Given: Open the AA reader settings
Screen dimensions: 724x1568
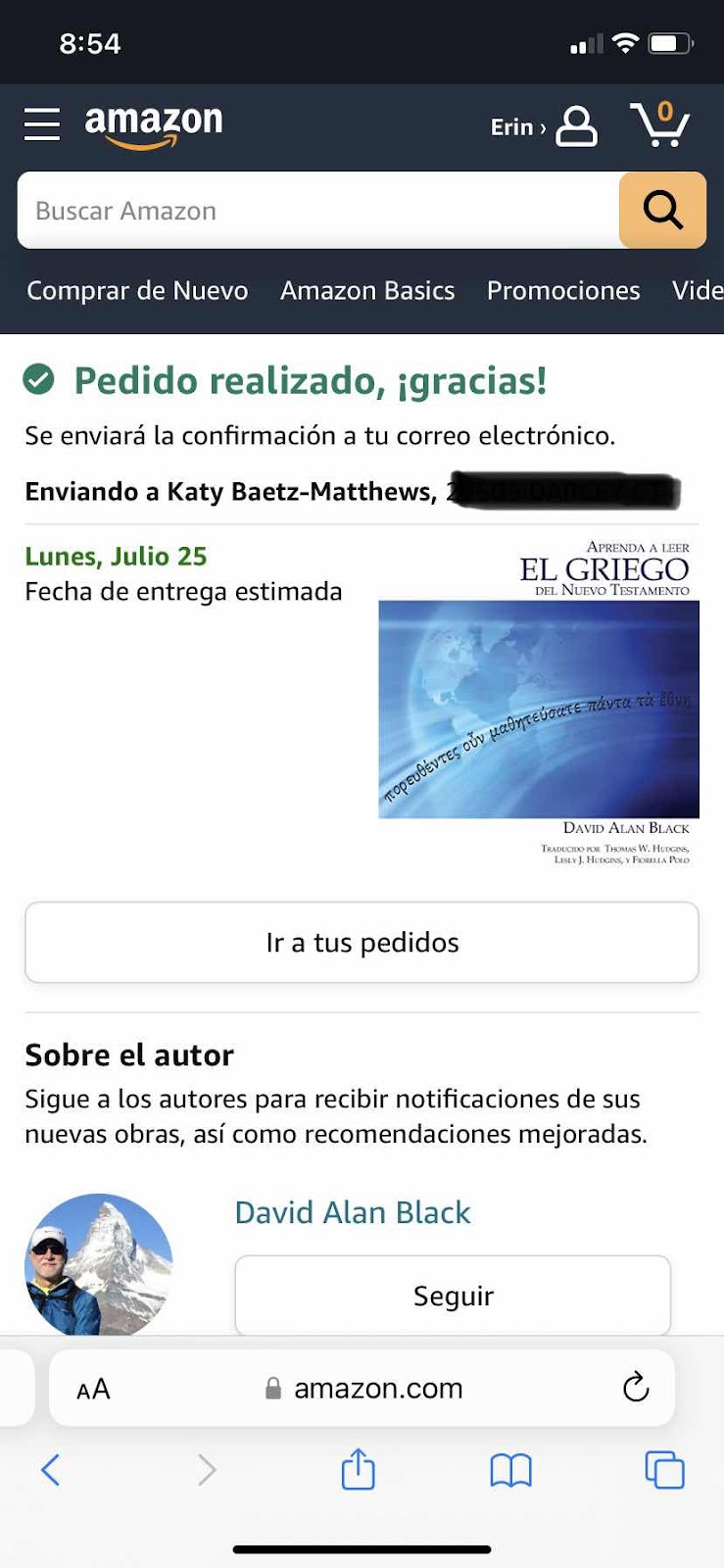Looking at the screenshot, I should click(x=93, y=1389).
